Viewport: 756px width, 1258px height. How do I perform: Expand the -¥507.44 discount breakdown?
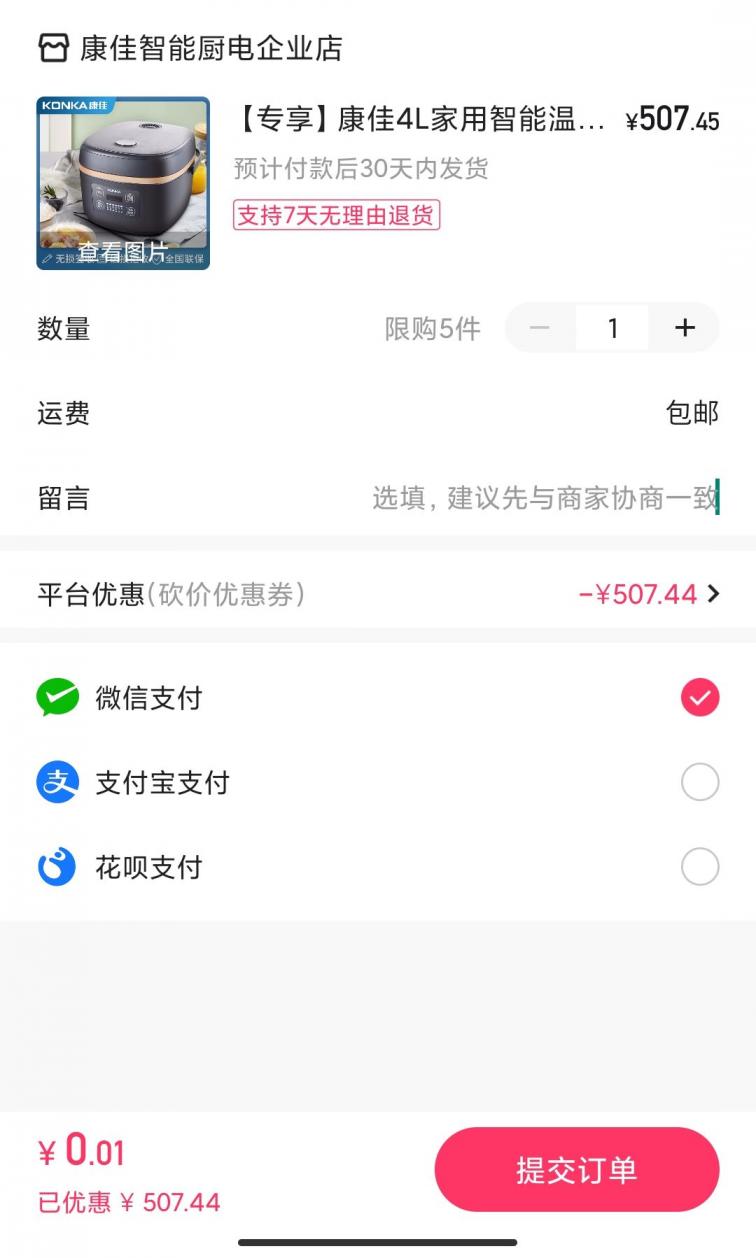[641, 594]
